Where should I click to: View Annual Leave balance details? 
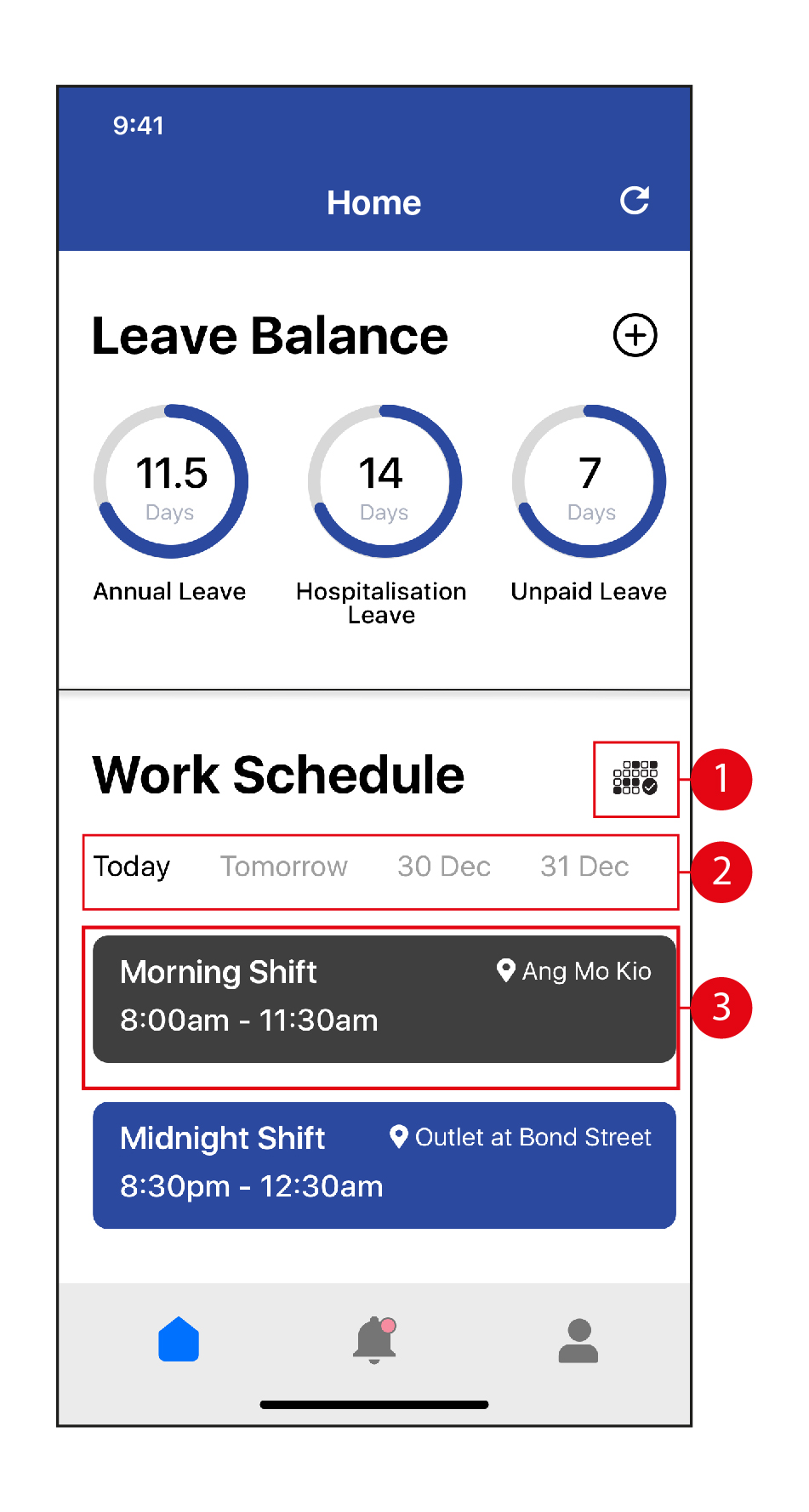pyautogui.click(x=171, y=482)
